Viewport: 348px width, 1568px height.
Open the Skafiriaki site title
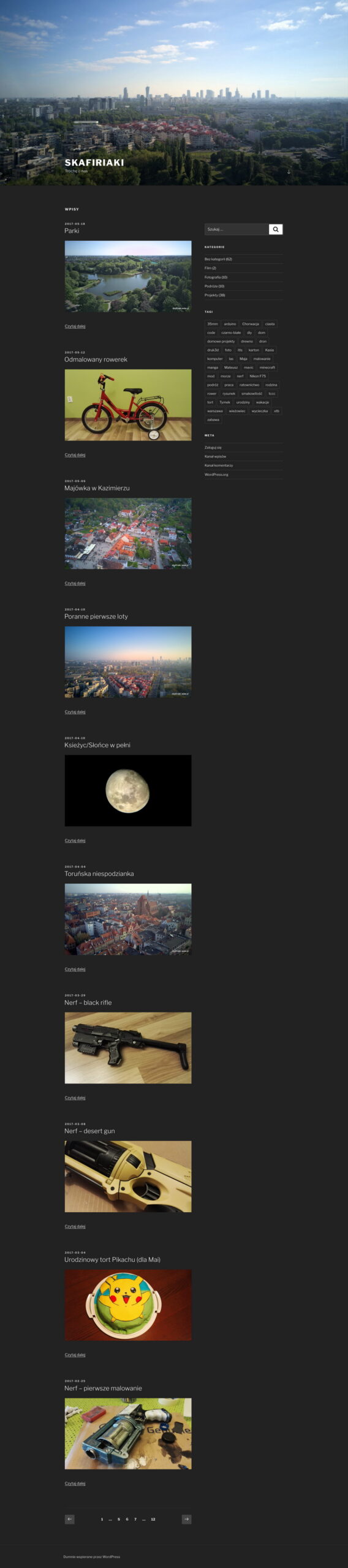click(x=94, y=162)
